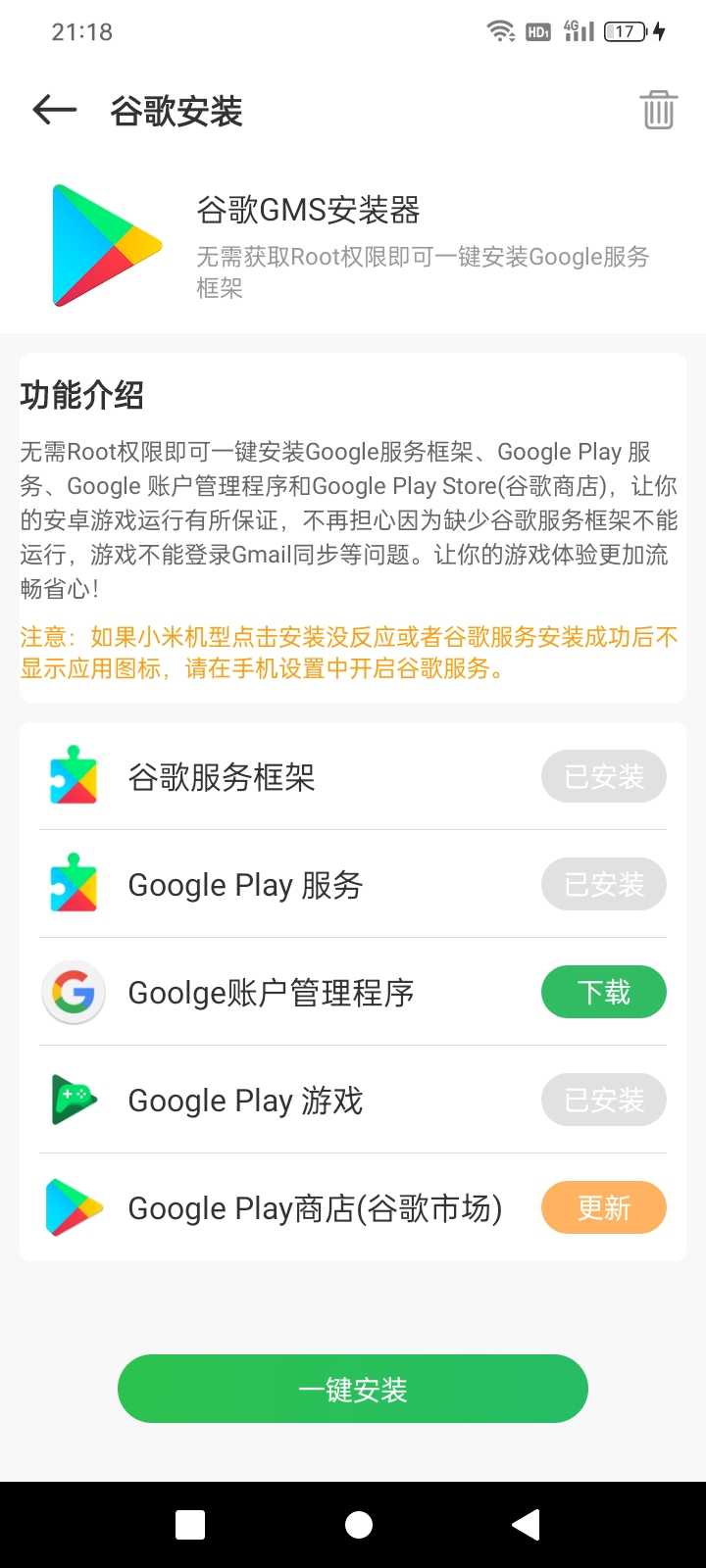This screenshot has width=706, height=1568.
Task: Go back from the 谷歌安装 page
Action: click(x=55, y=111)
